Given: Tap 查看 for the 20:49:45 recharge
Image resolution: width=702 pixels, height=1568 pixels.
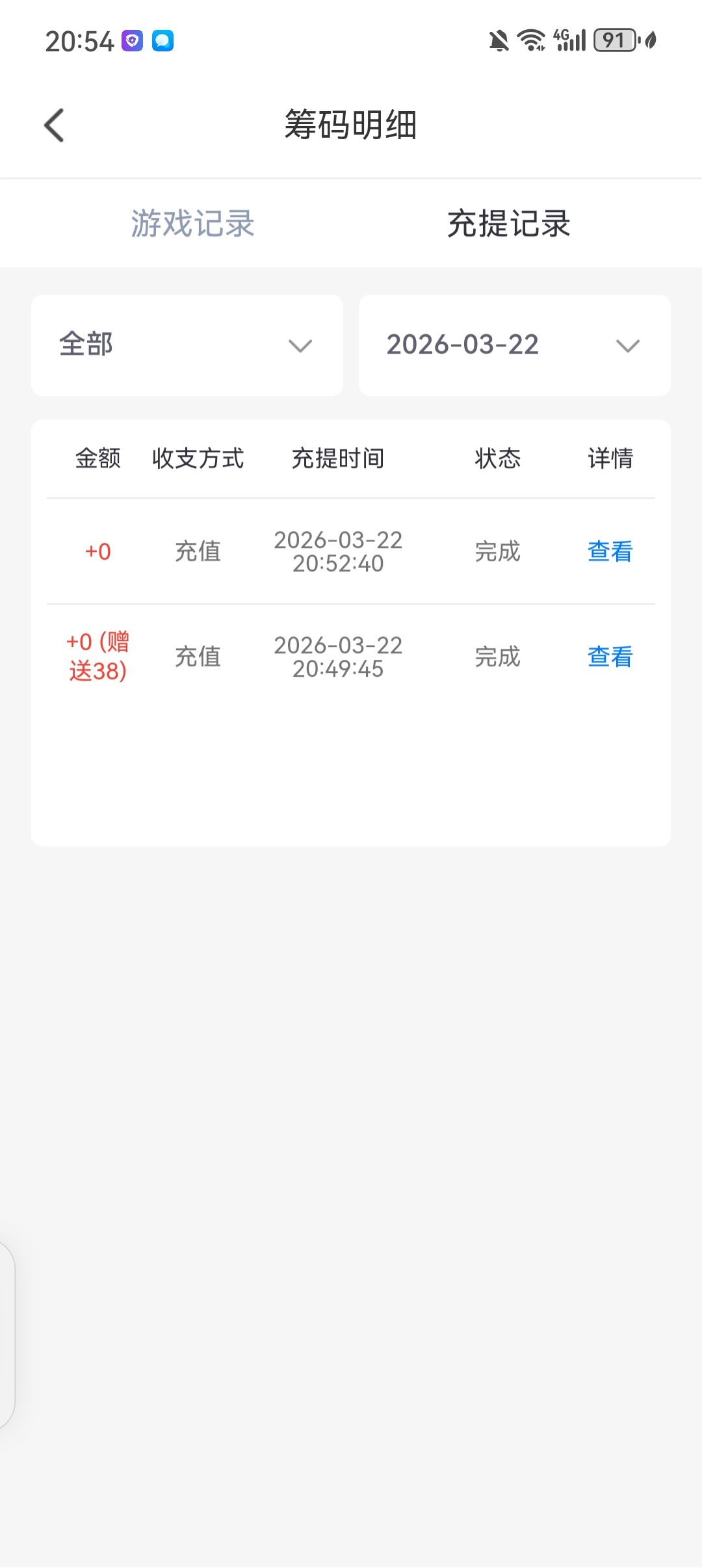Looking at the screenshot, I should pos(610,657).
